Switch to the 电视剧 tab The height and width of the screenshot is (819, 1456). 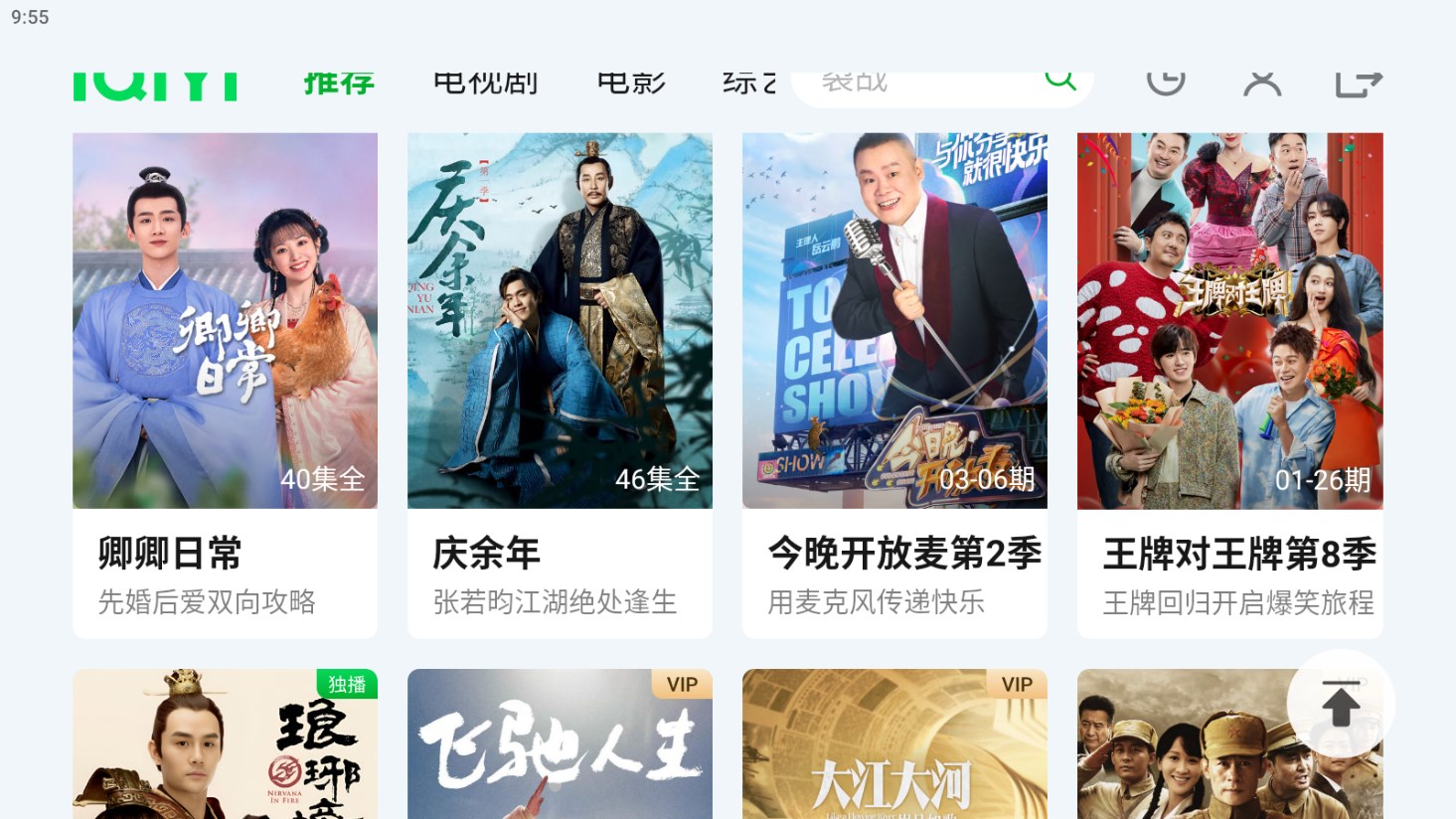click(x=485, y=82)
